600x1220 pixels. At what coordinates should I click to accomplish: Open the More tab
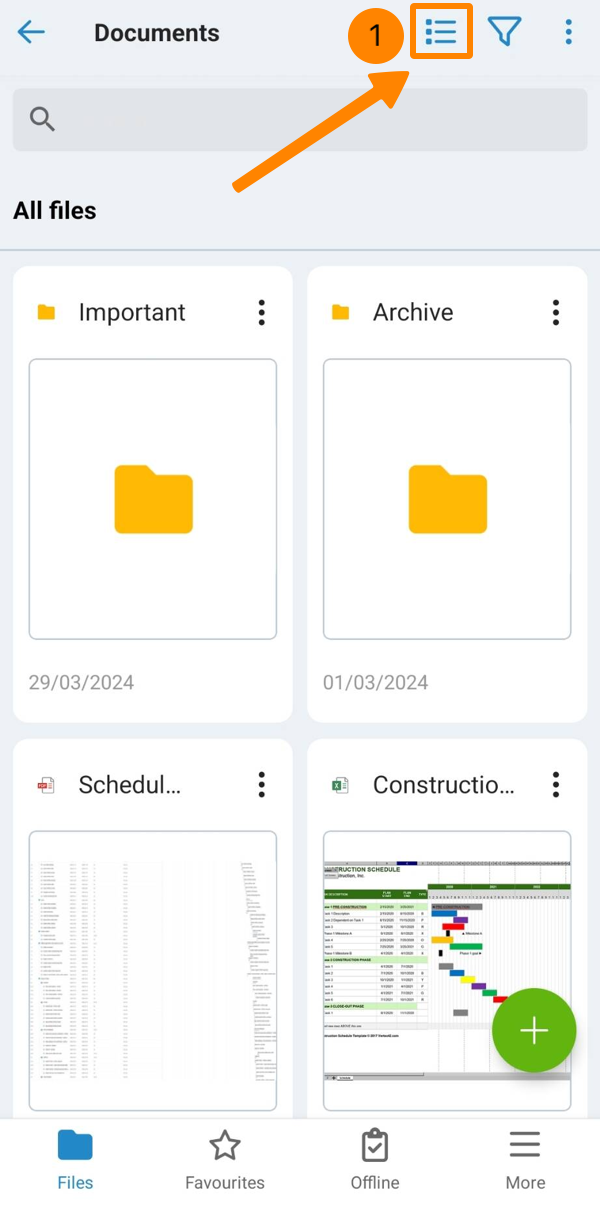click(x=525, y=1160)
